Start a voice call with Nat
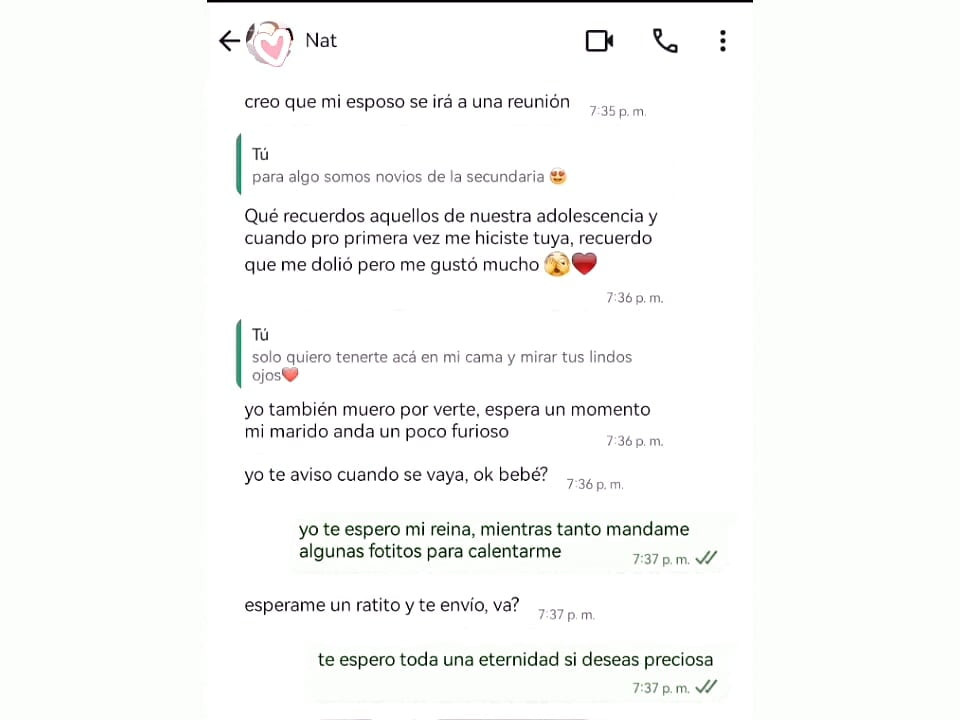 [665, 40]
